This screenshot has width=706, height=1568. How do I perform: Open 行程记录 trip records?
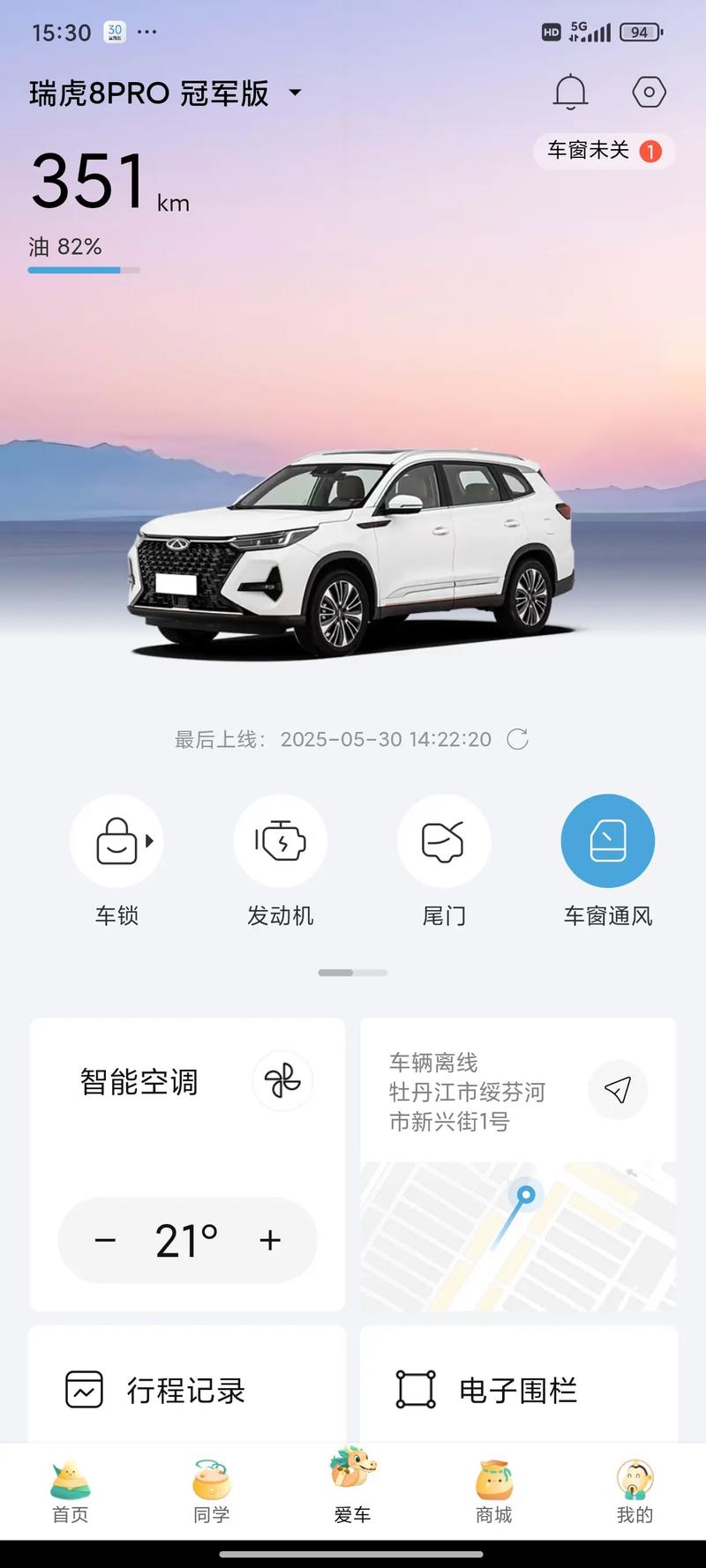(186, 1390)
